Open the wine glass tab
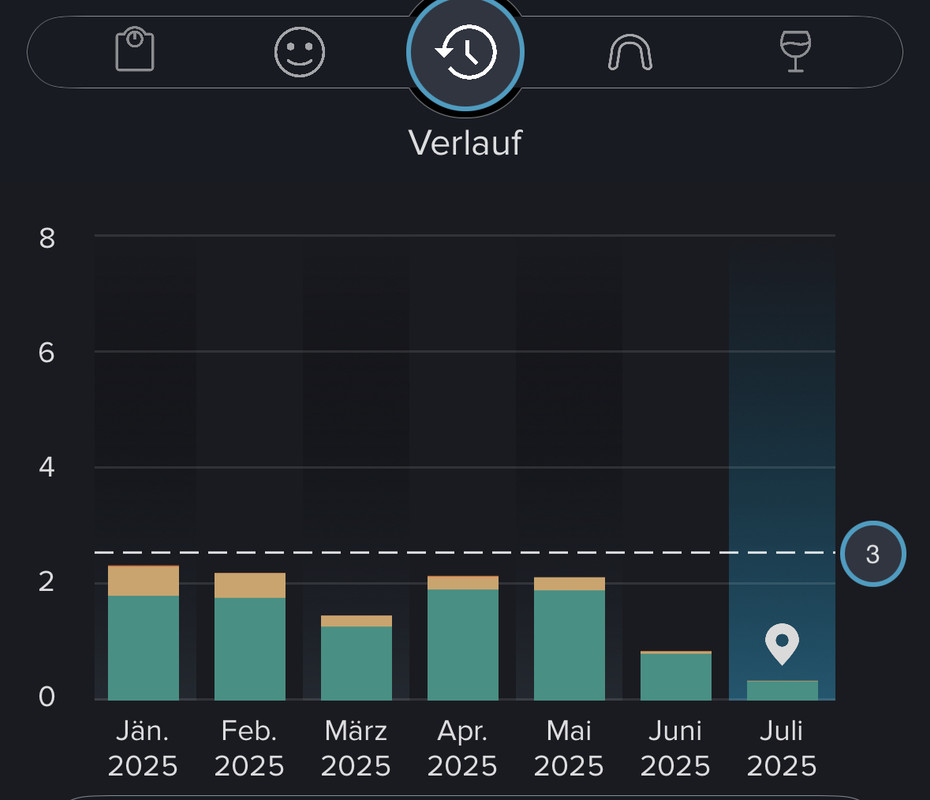 [795, 51]
